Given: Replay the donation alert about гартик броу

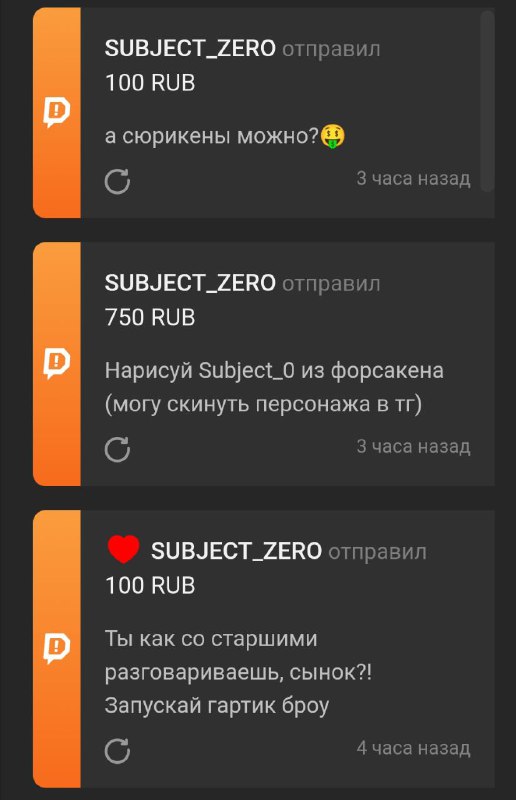Looking at the screenshot, I should [117, 751].
